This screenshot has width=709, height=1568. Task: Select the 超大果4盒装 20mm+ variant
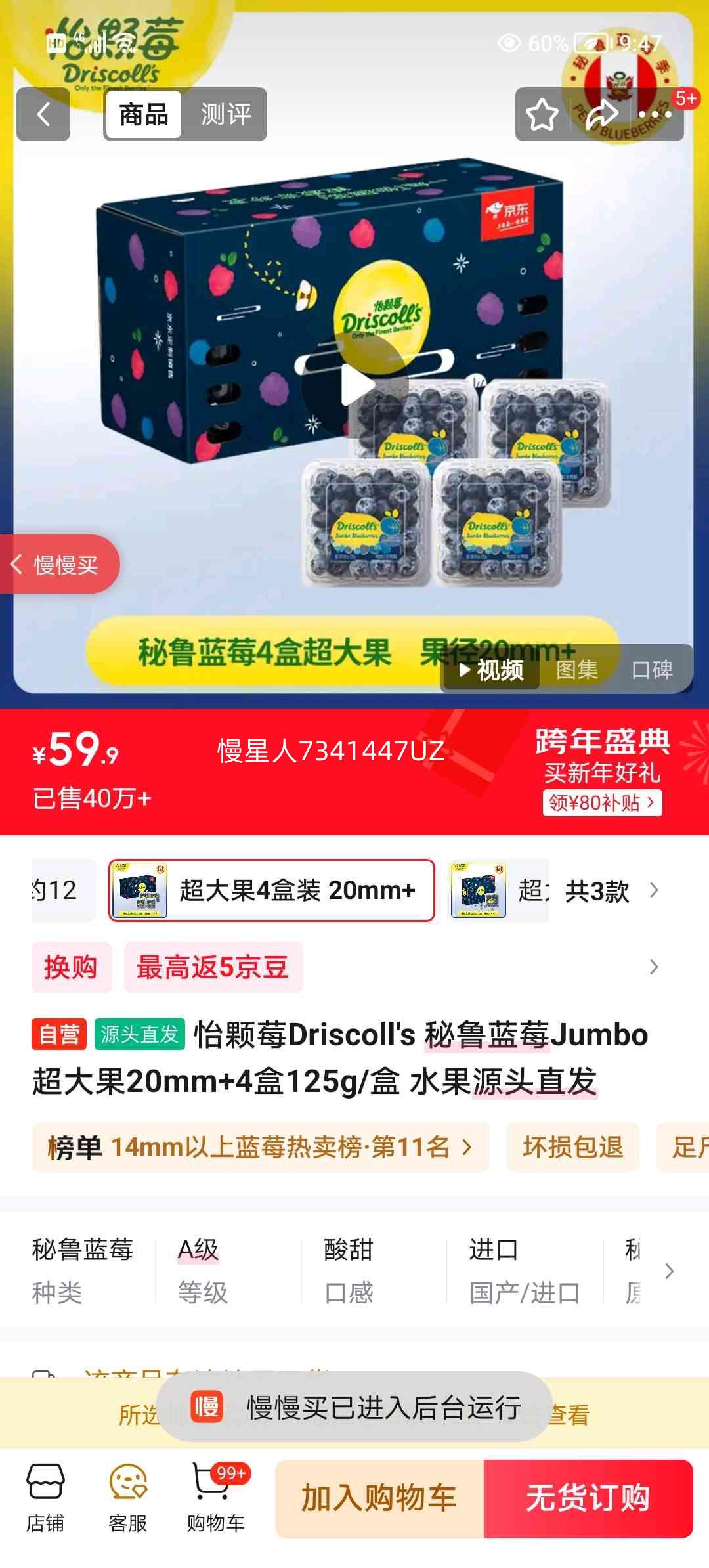pos(274,890)
